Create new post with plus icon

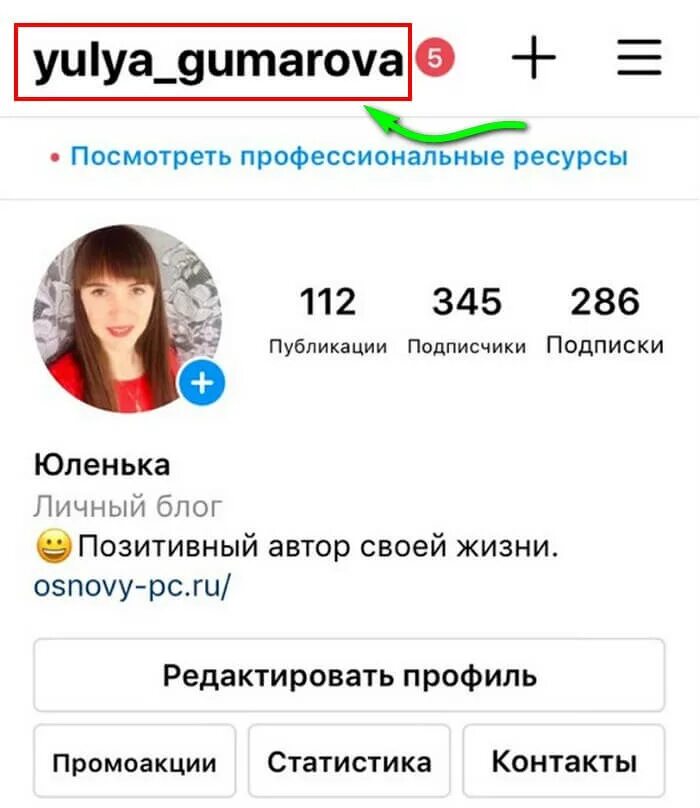[x=534, y=60]
